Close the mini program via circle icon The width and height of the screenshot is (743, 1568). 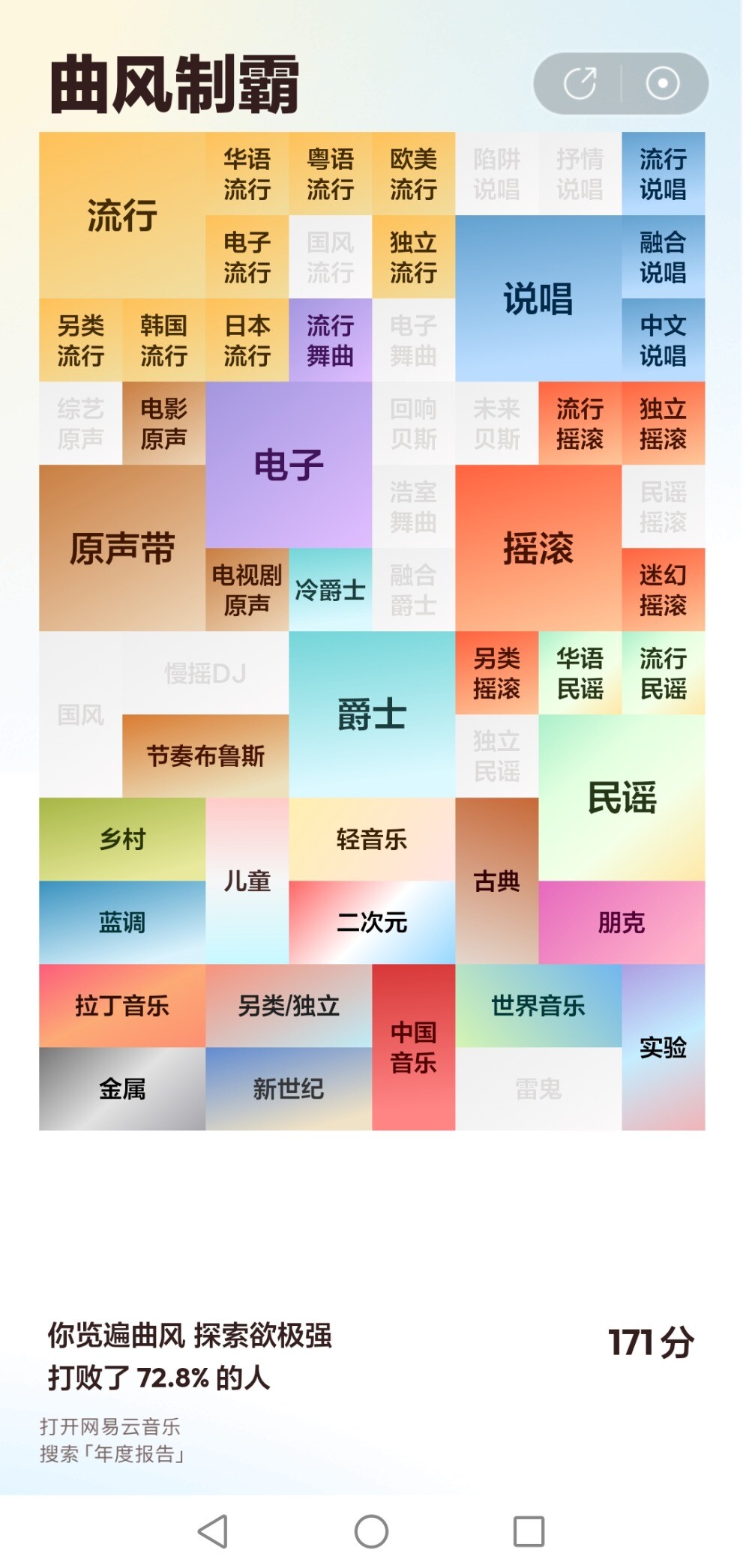pyautogui.click(x=663, y=83)
